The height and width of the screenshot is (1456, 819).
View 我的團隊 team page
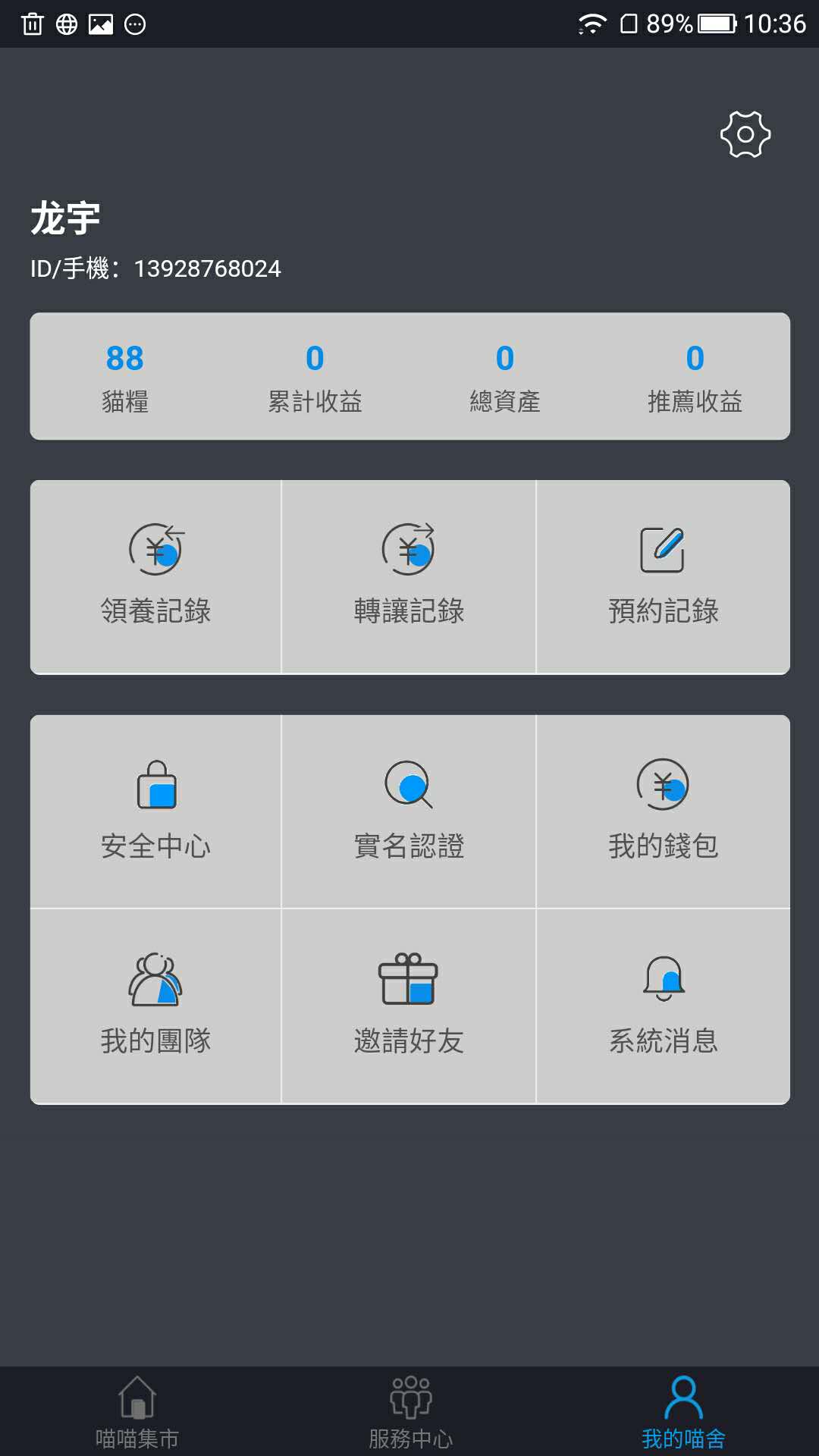(x=155, y=1006)
